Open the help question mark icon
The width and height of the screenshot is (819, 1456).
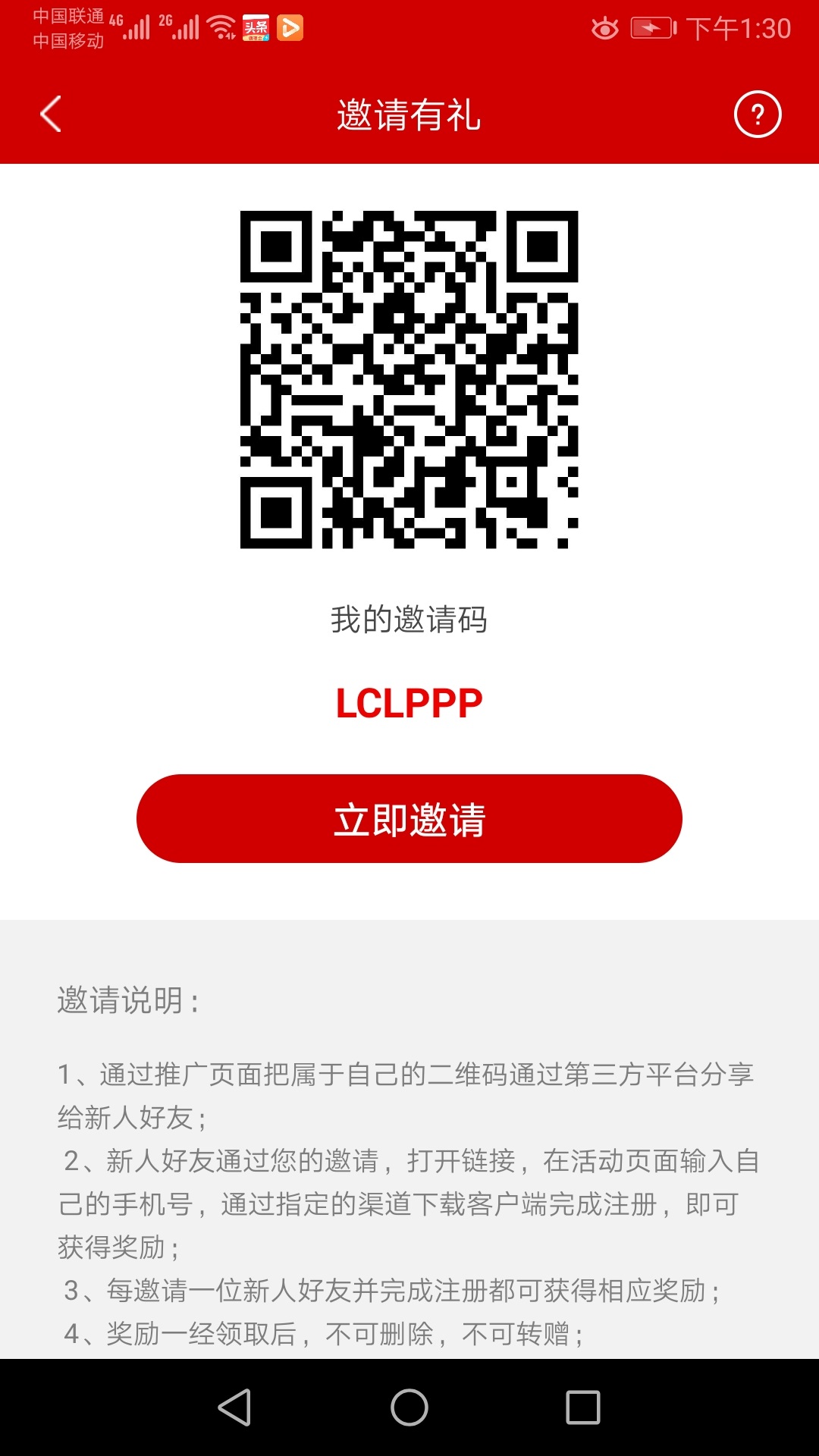pyautogui.click(x=758, y=115)
